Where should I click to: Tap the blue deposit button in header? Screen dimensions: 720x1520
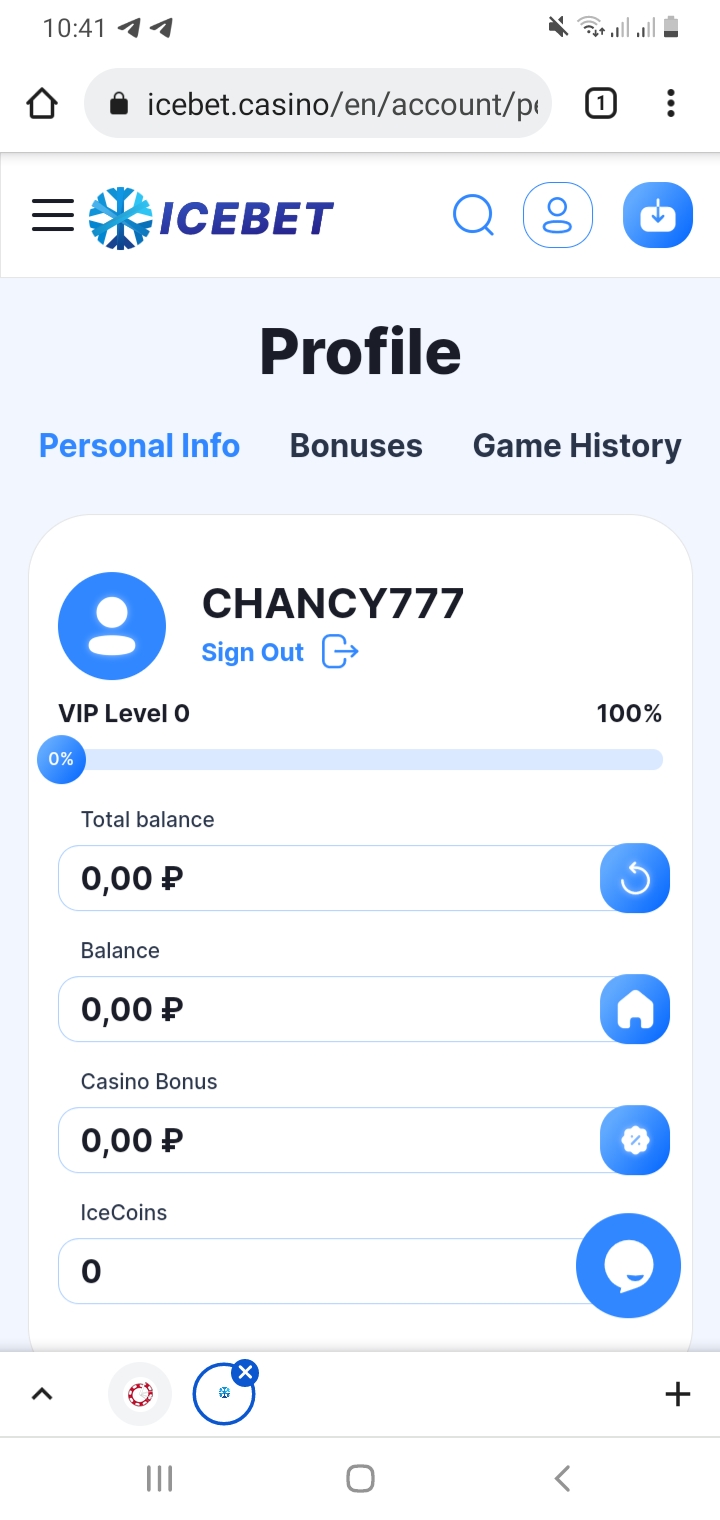[x=657, y=215]
